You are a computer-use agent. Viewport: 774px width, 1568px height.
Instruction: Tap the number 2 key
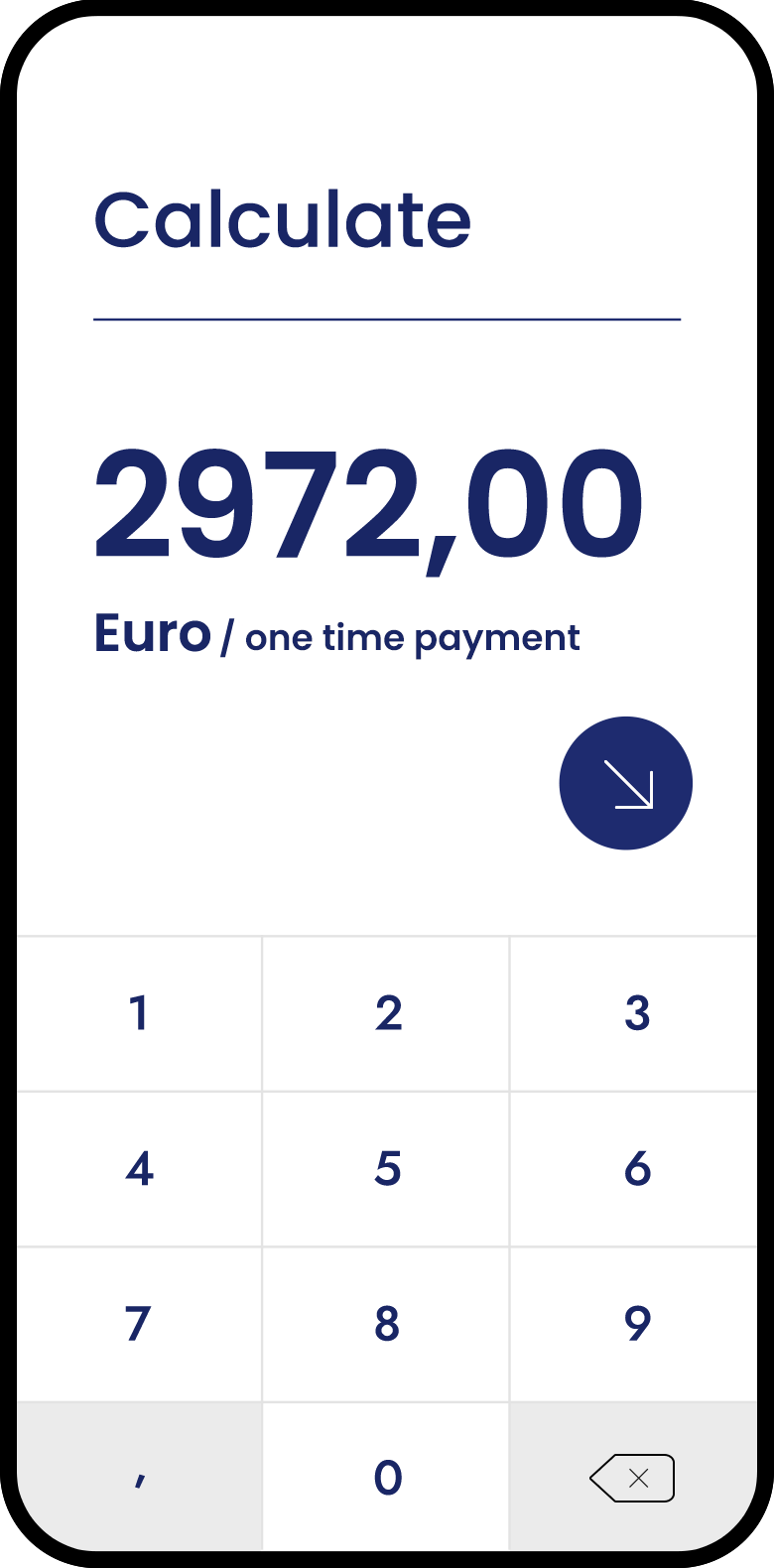coord(387,1013)
